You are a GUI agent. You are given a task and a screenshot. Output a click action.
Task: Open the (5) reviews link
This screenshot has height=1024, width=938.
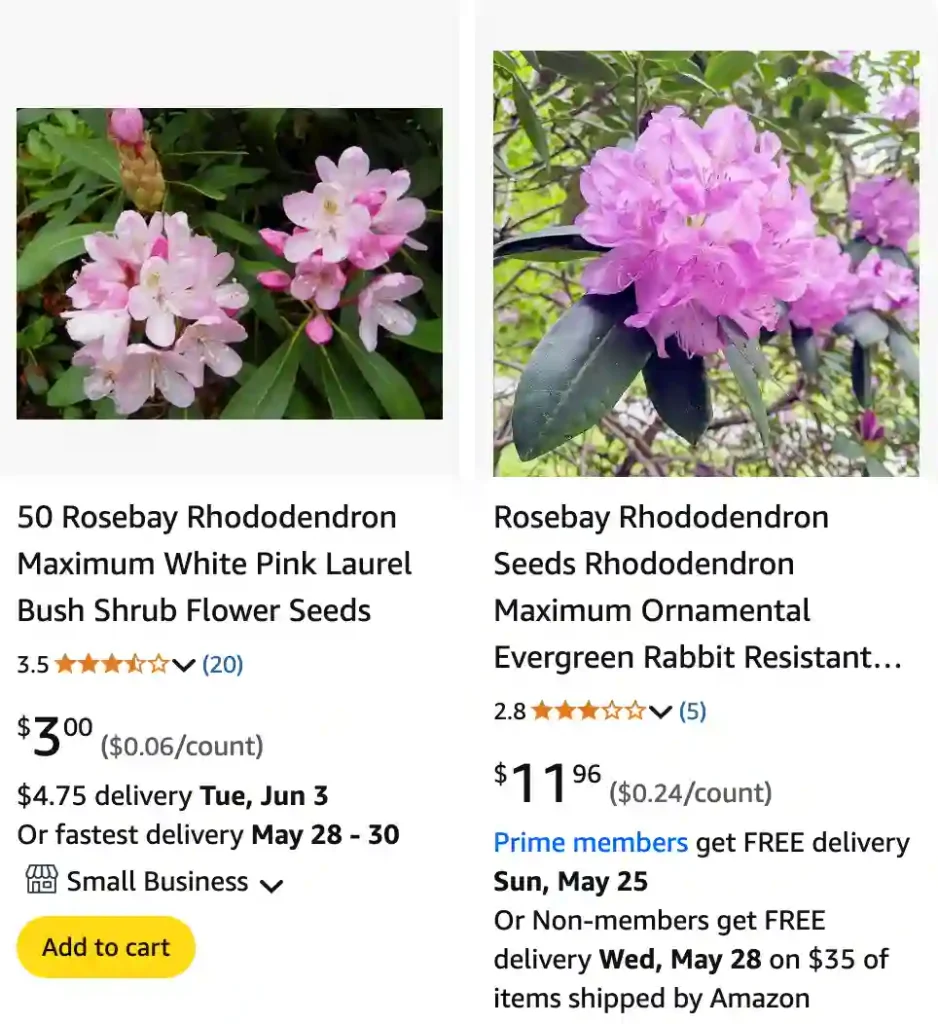pyautogui.click(x=694, y=711)
